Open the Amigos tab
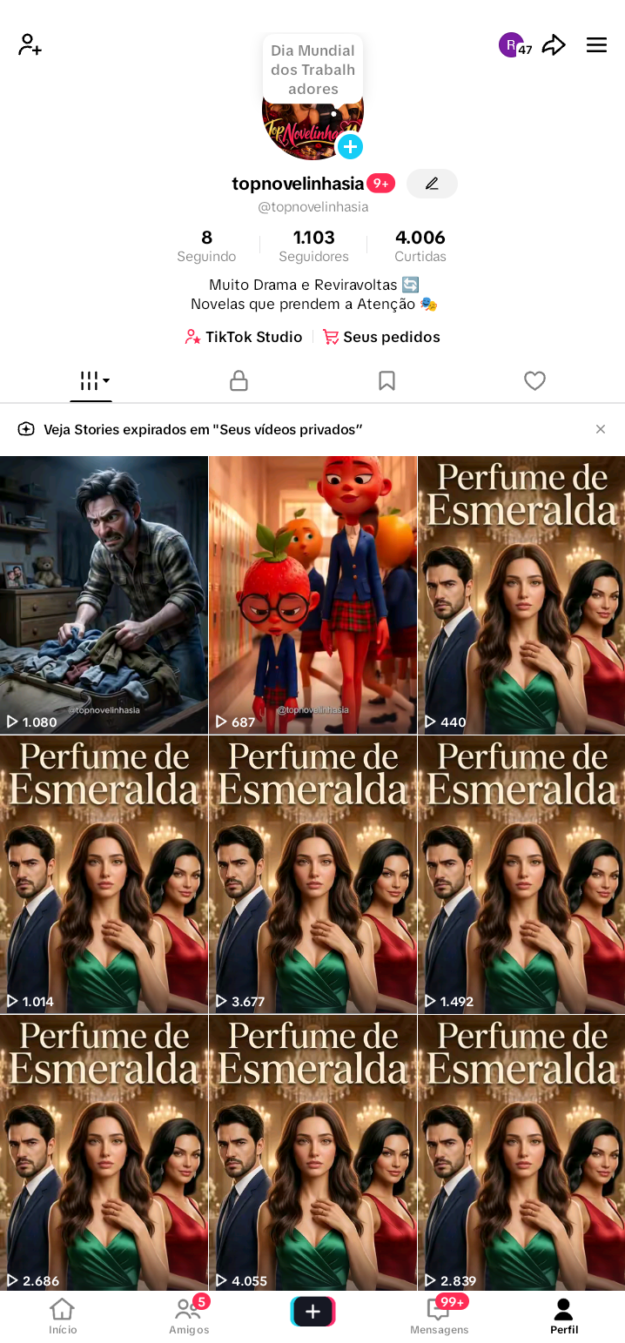This screenshot has width=625, height=1343. (x=188, y=1315)
